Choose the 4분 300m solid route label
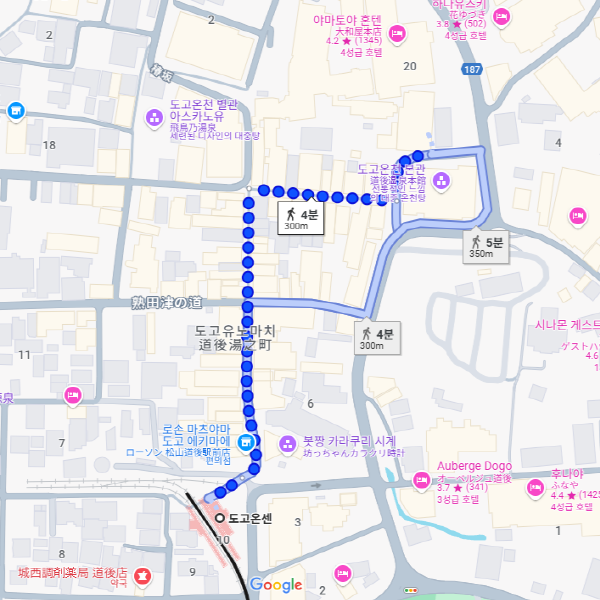 point(377,338)
